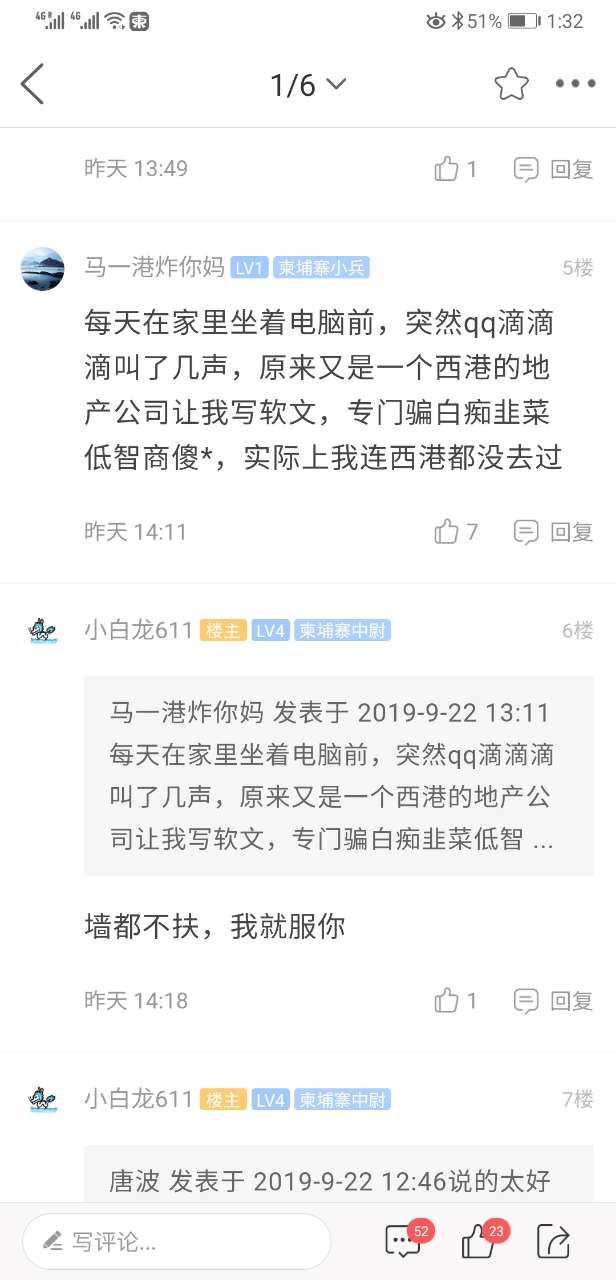Open the 1/6 page selector dropdown
The image size is (616, 1280).
[x=307, y=85]
